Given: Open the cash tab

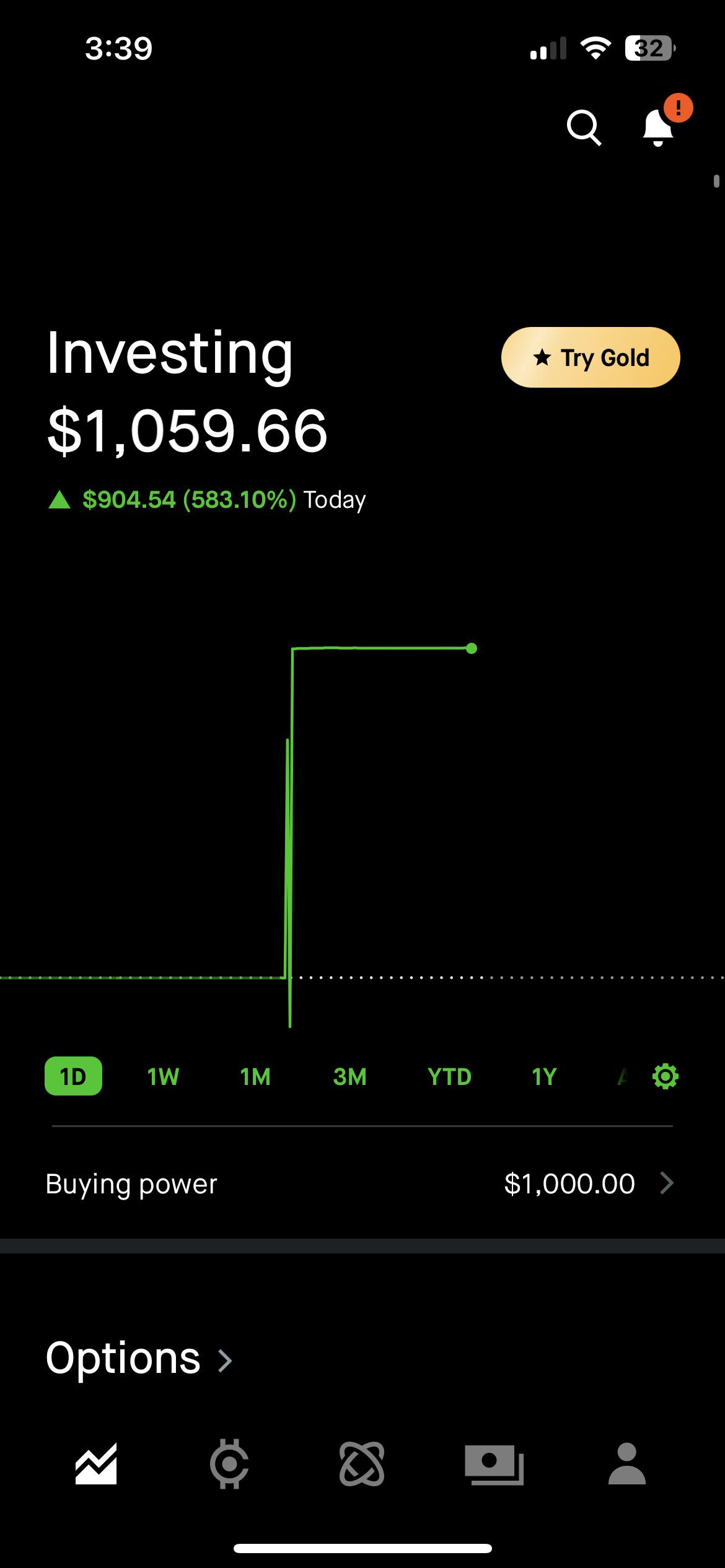Looking at the screenshot, I should click(494, 1464).
